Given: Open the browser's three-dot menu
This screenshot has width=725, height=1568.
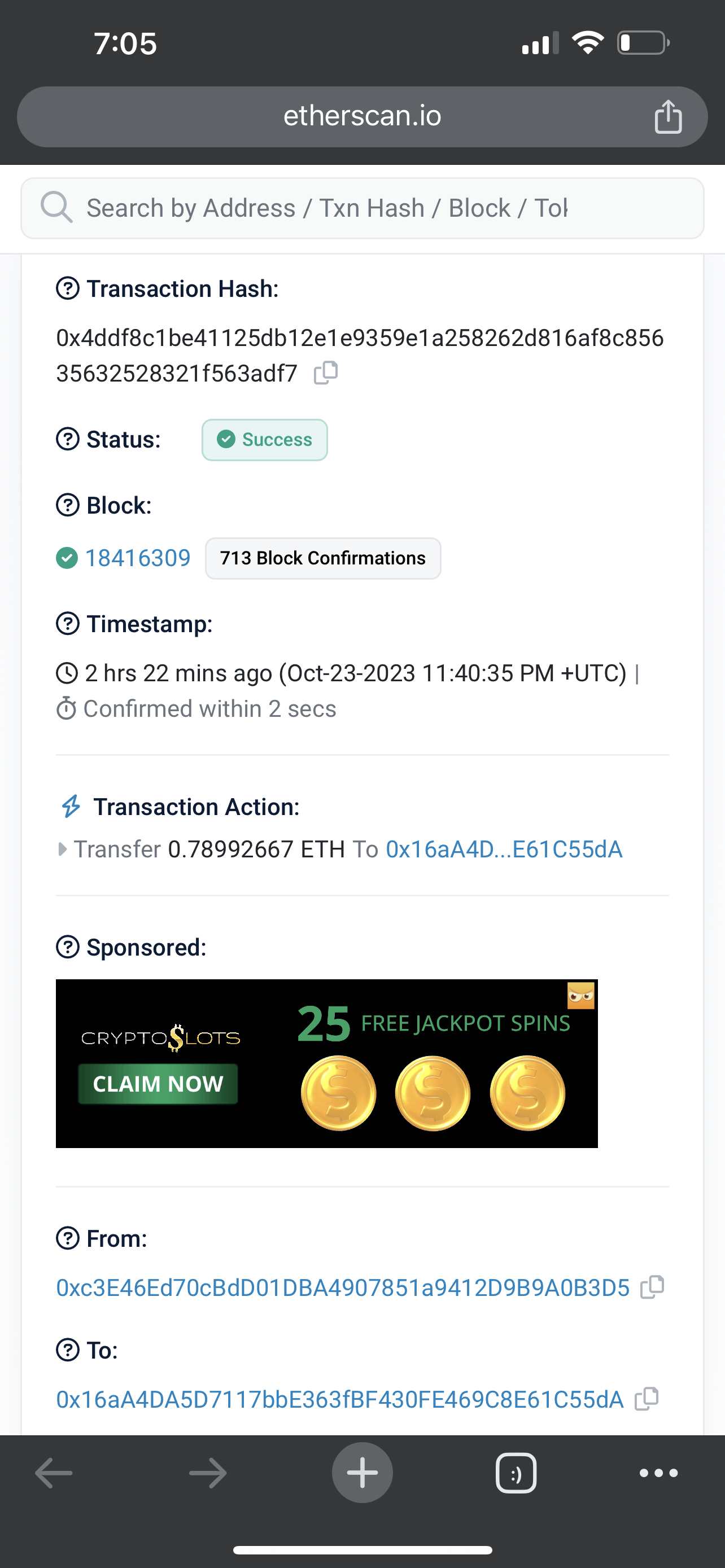Looking at the screenshot, I should (x=658, y=1473).
